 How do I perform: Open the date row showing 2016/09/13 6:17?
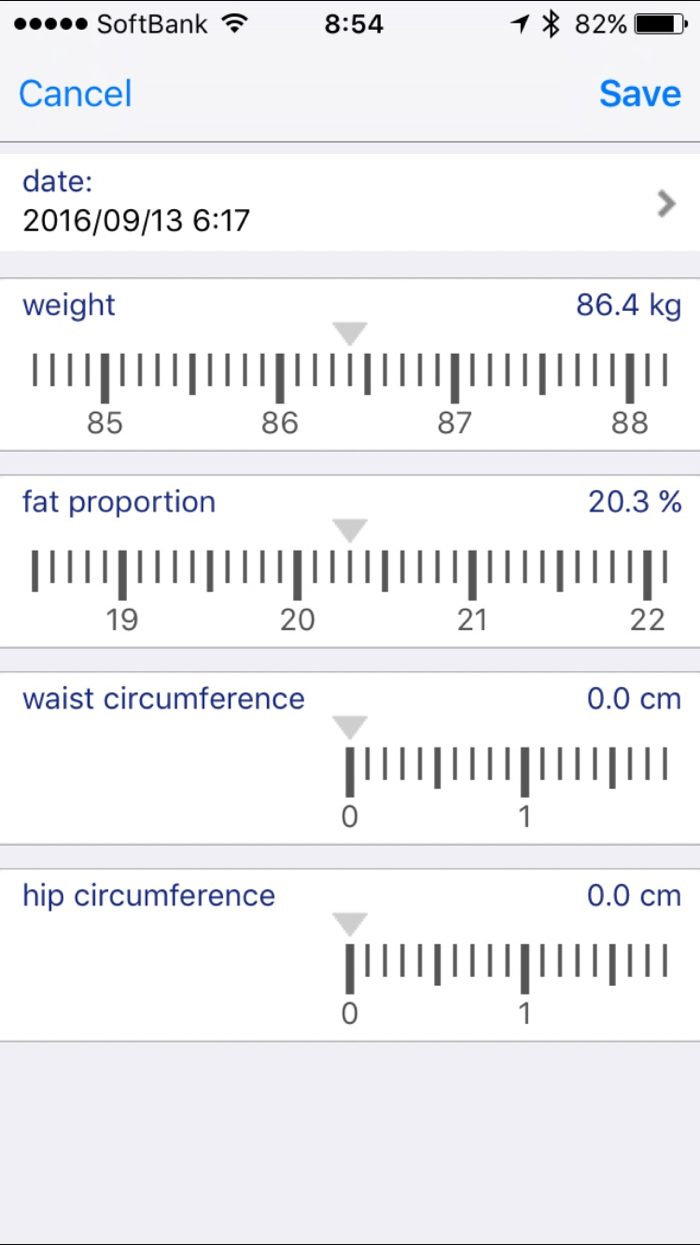350,201
